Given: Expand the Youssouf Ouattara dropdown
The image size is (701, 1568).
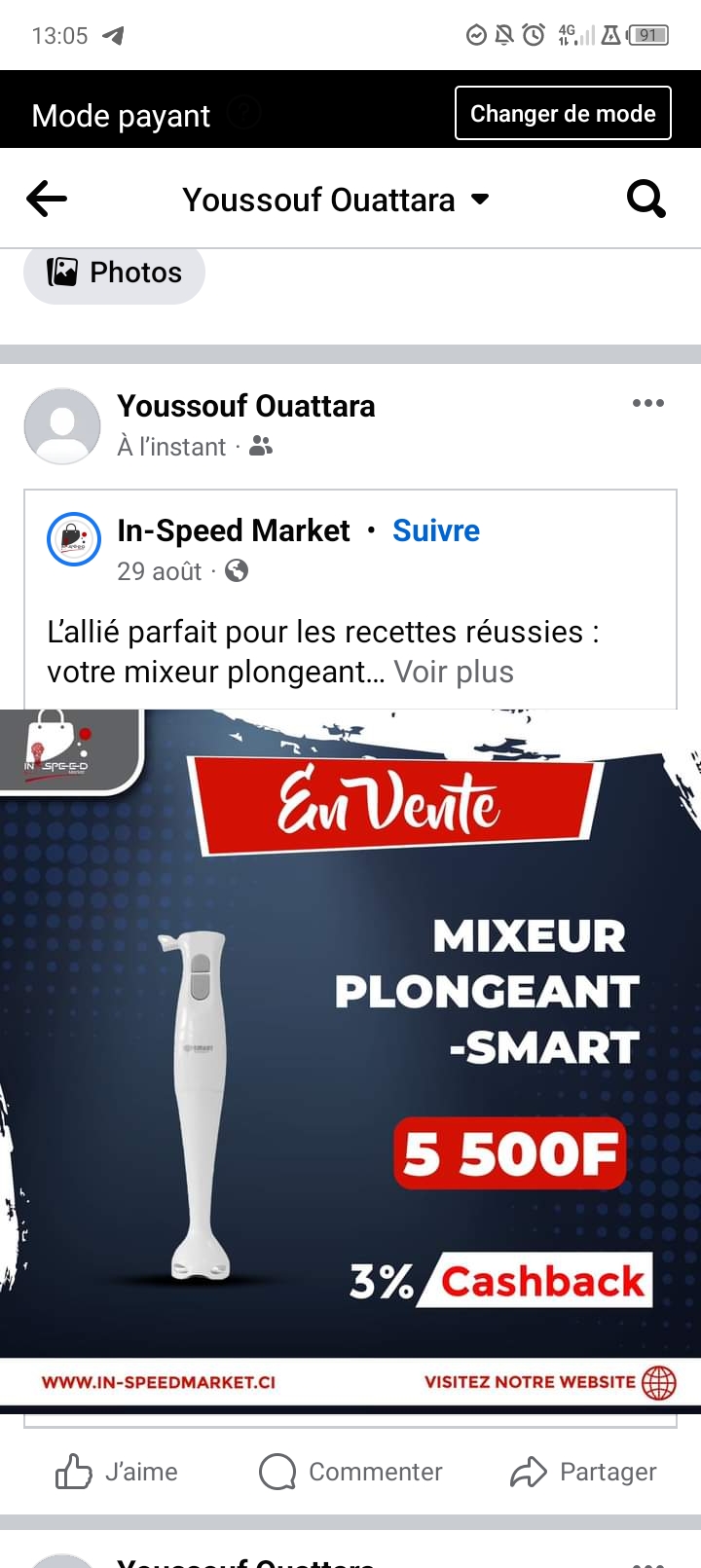Looking at the screenshot, I should [x=479, y=200].
